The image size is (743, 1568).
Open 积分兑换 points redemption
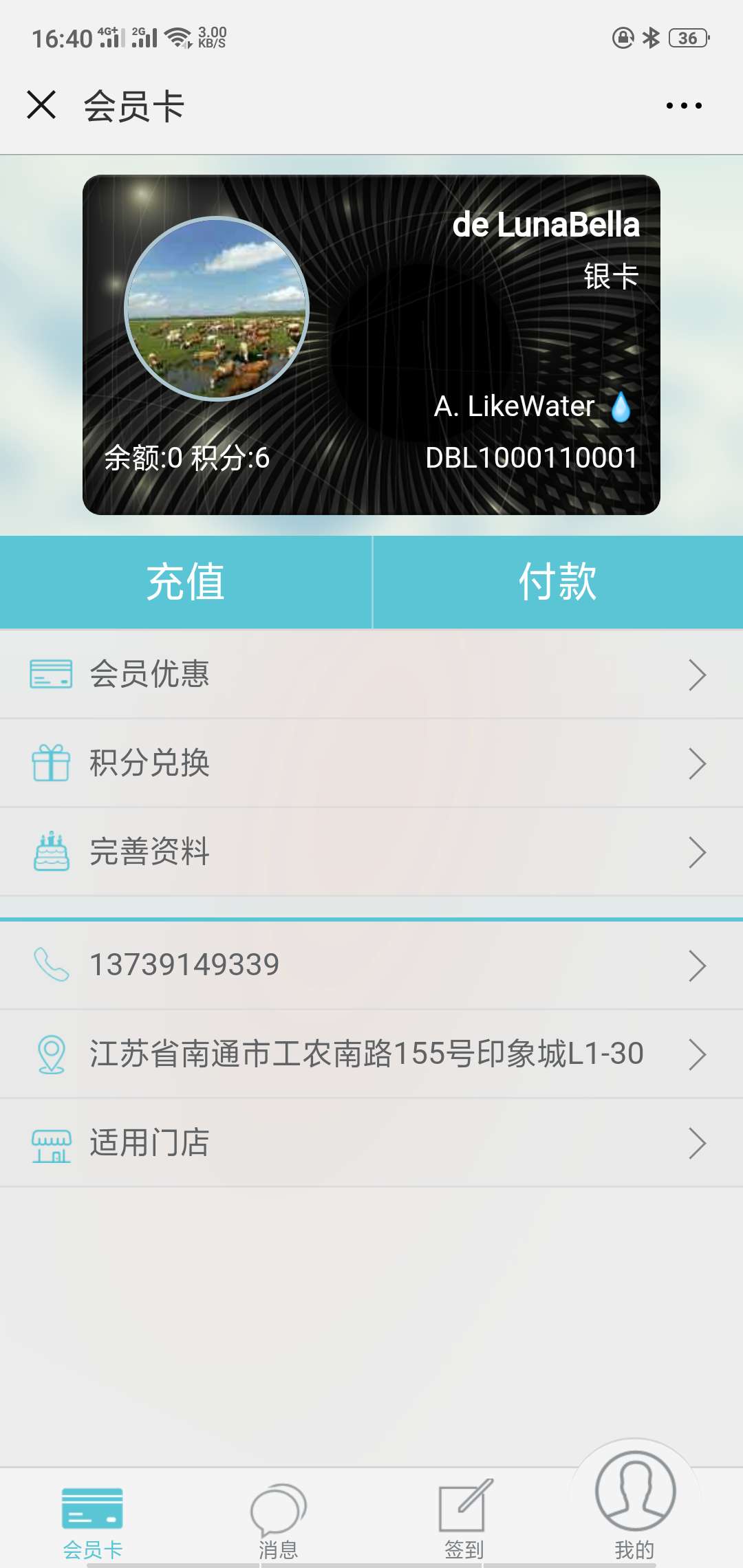tap(371, 763)
